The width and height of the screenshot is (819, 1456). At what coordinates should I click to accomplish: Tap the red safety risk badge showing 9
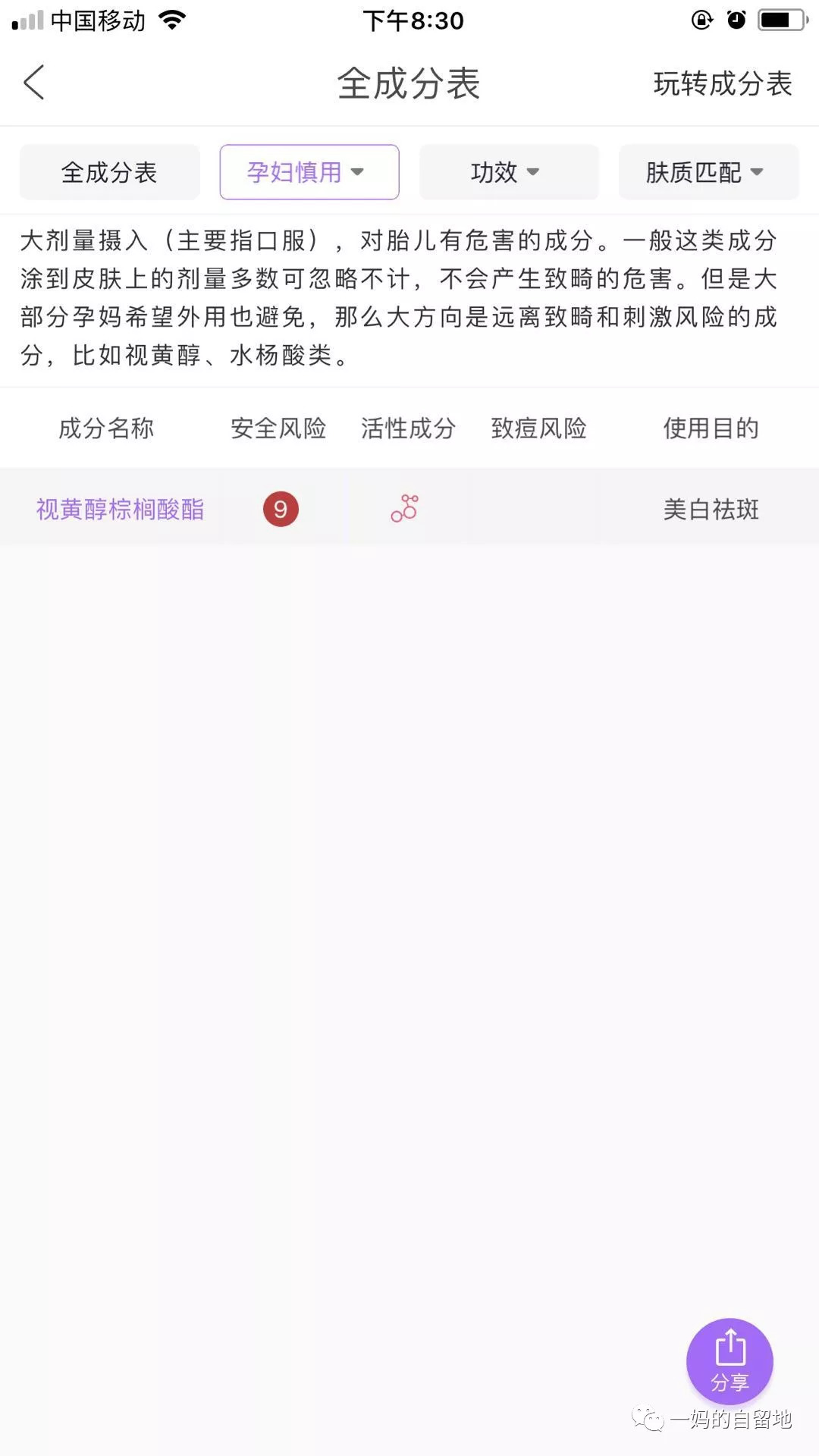(x=281, y=509)
